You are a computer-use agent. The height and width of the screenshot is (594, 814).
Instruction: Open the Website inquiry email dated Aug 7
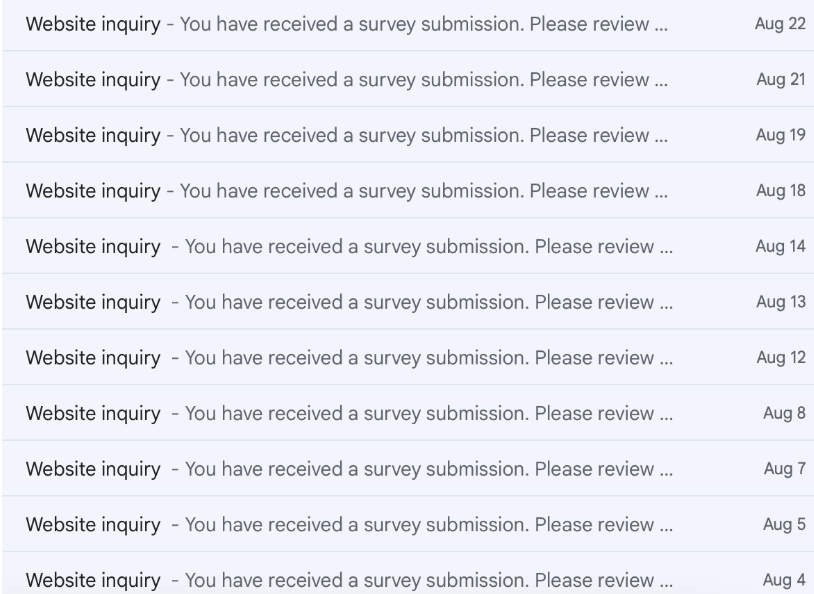pos(408,468)
